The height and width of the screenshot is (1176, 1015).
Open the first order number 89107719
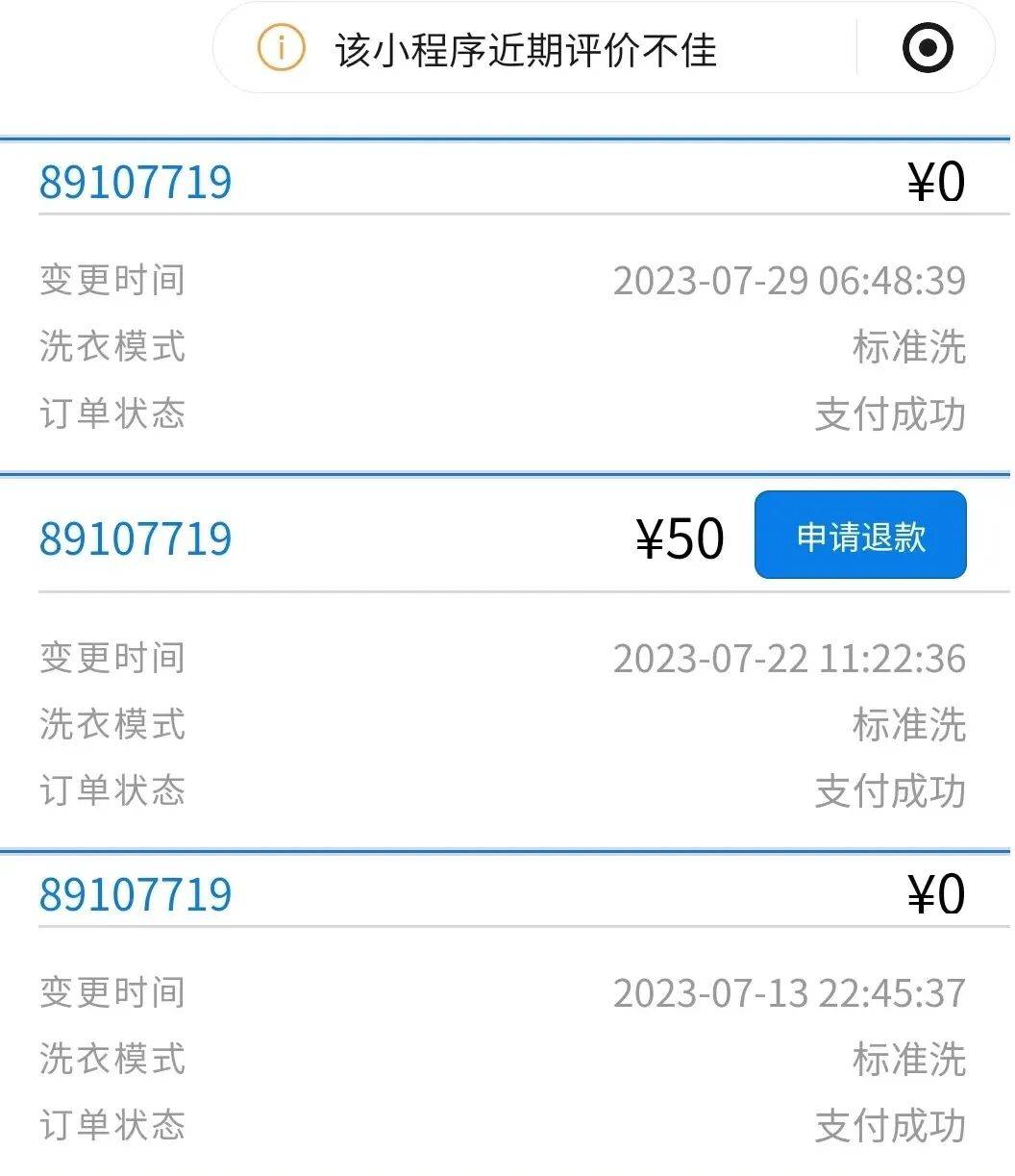pyautogui.click(x=135, y=181)
